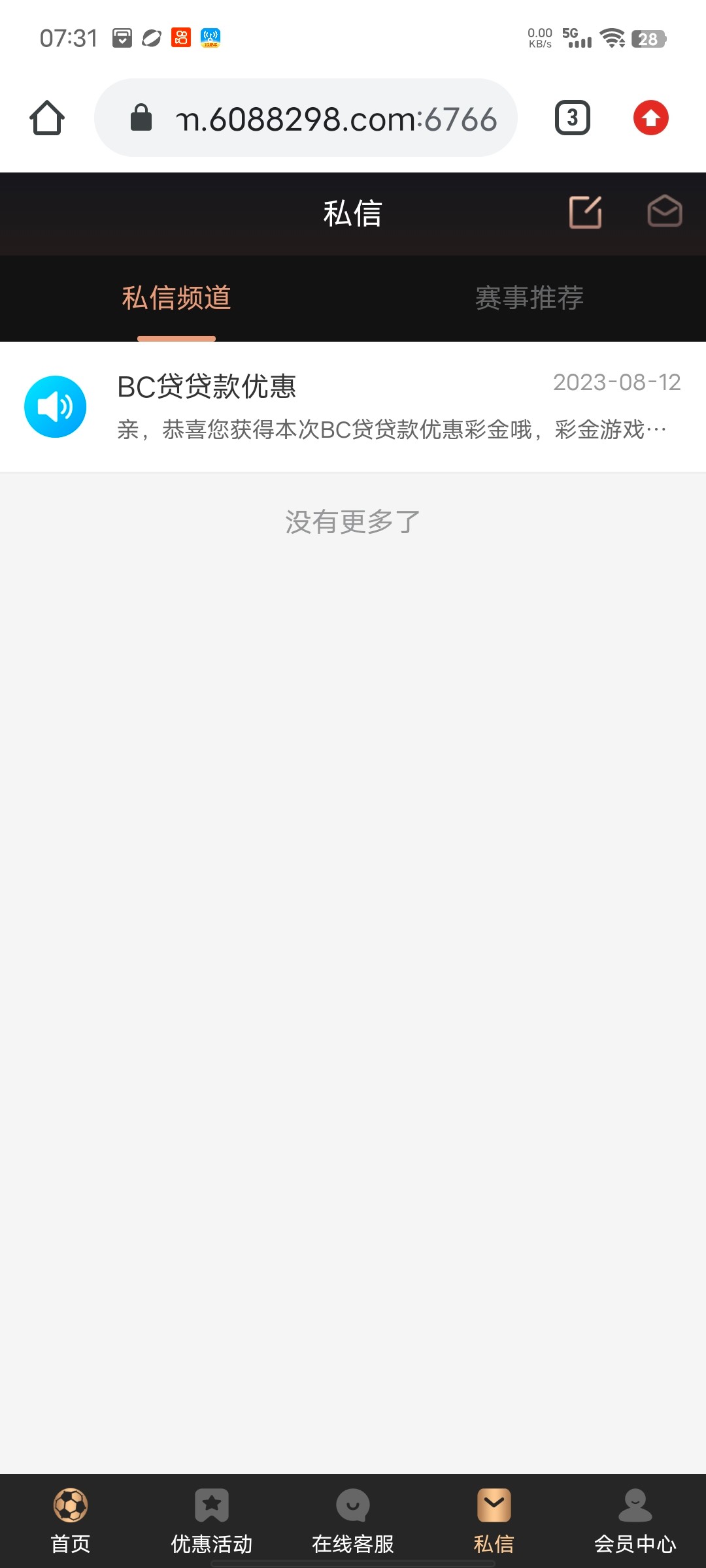Click the blue speaker announcement icon

click(x=55, y=406)
